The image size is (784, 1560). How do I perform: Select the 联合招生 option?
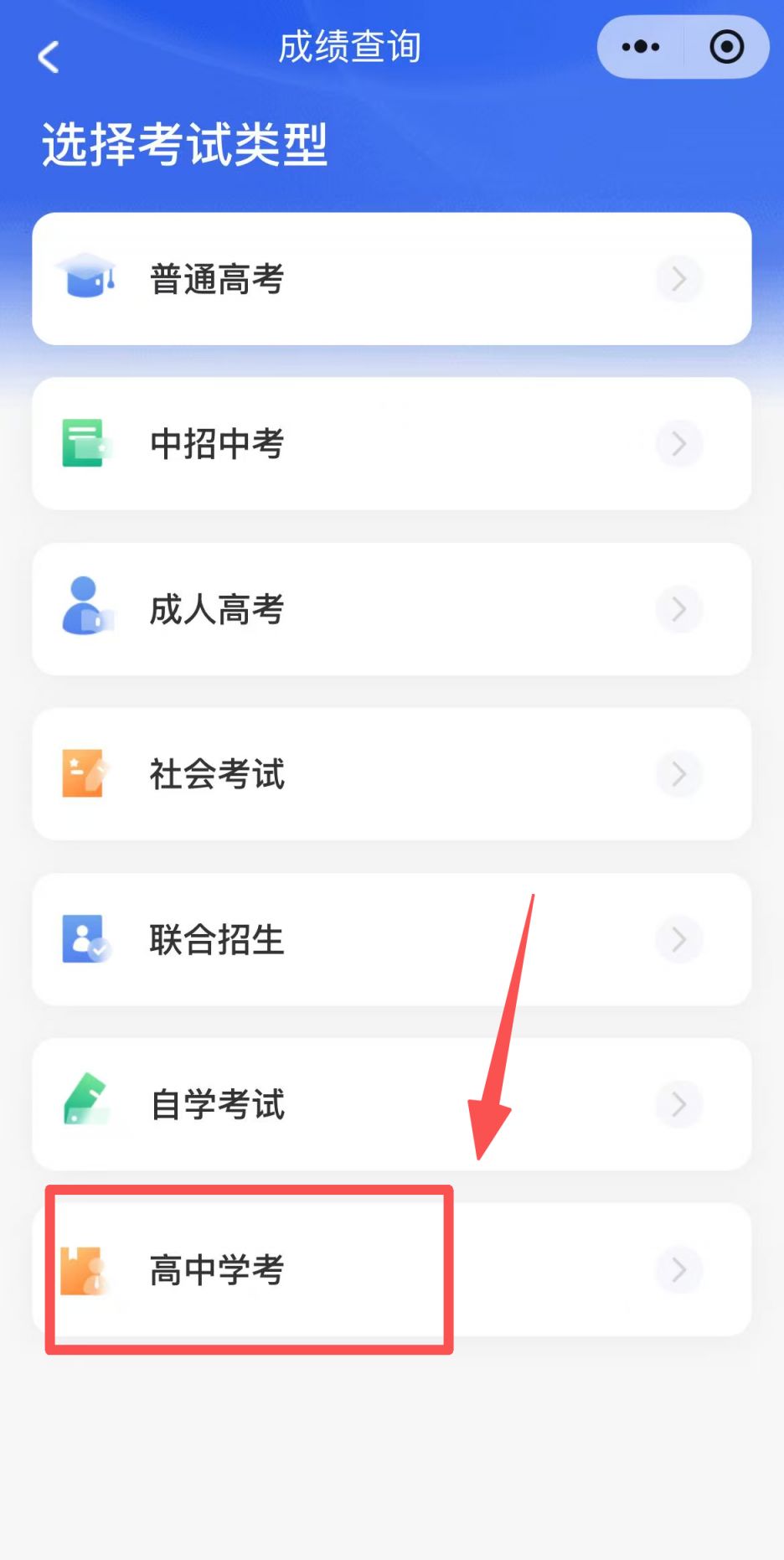pyautogui.click(x=391, y=939)
